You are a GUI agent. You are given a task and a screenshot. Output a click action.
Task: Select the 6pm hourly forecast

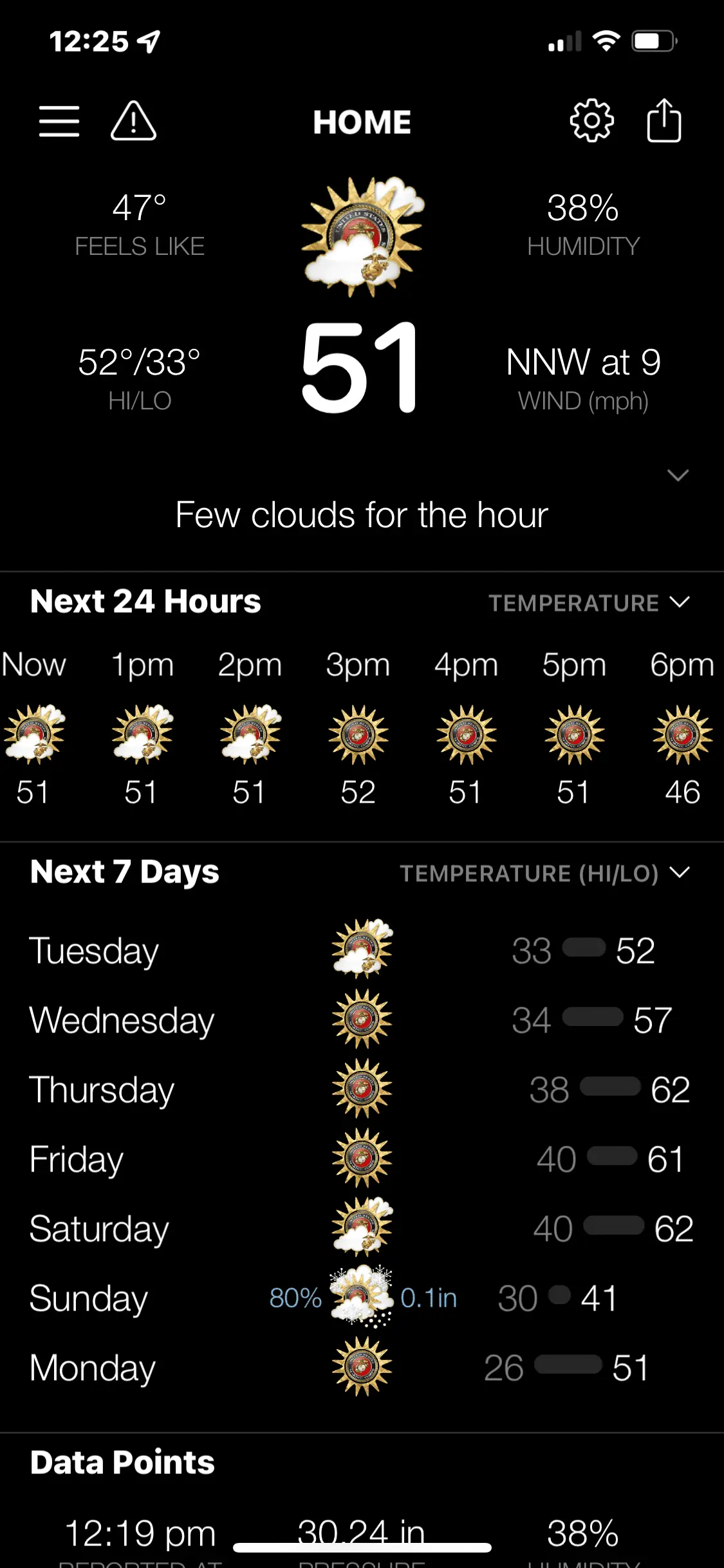(682, 734)
